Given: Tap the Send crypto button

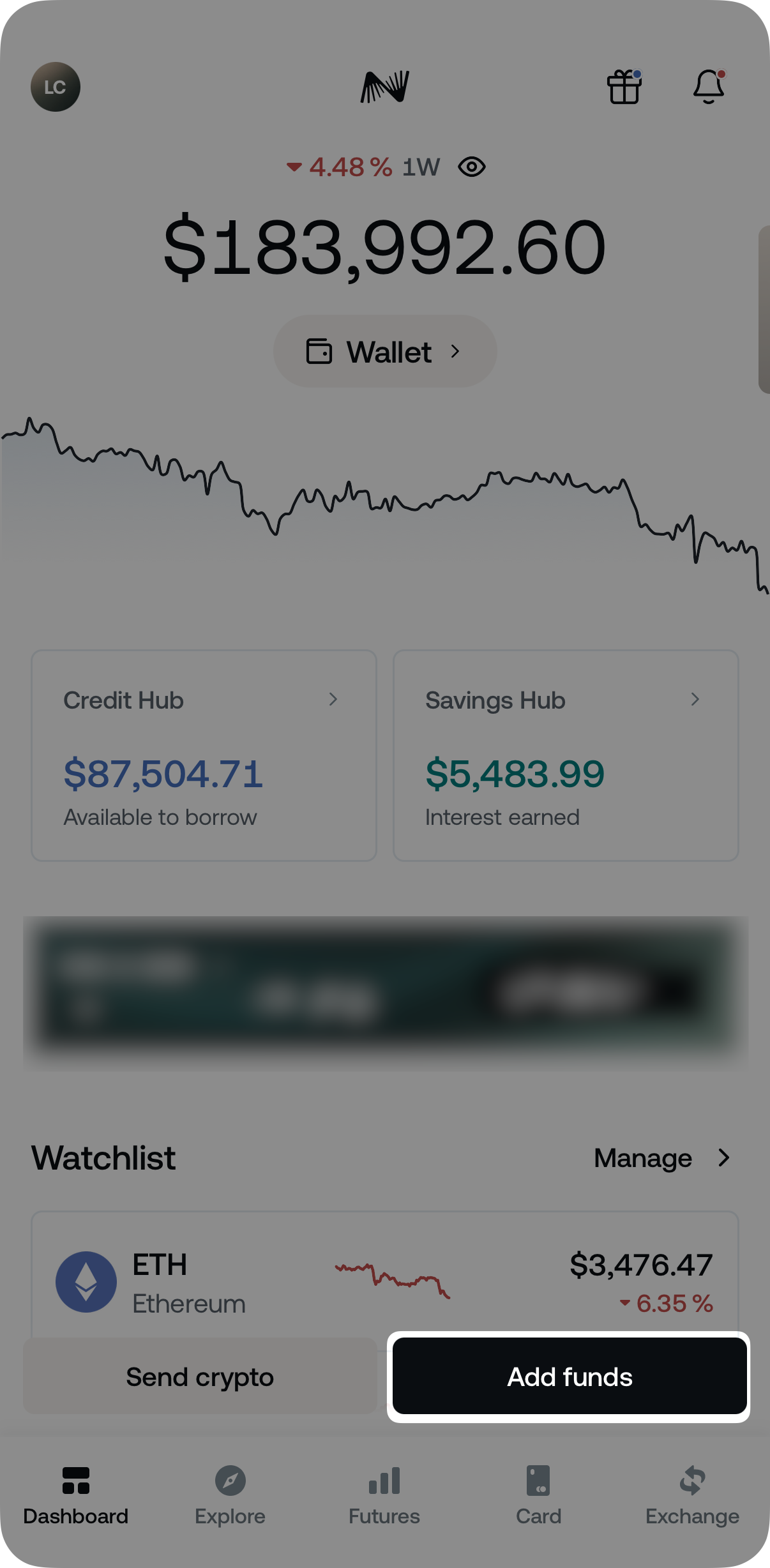Looking at the screenshot, I should (x=200, y=1376).
